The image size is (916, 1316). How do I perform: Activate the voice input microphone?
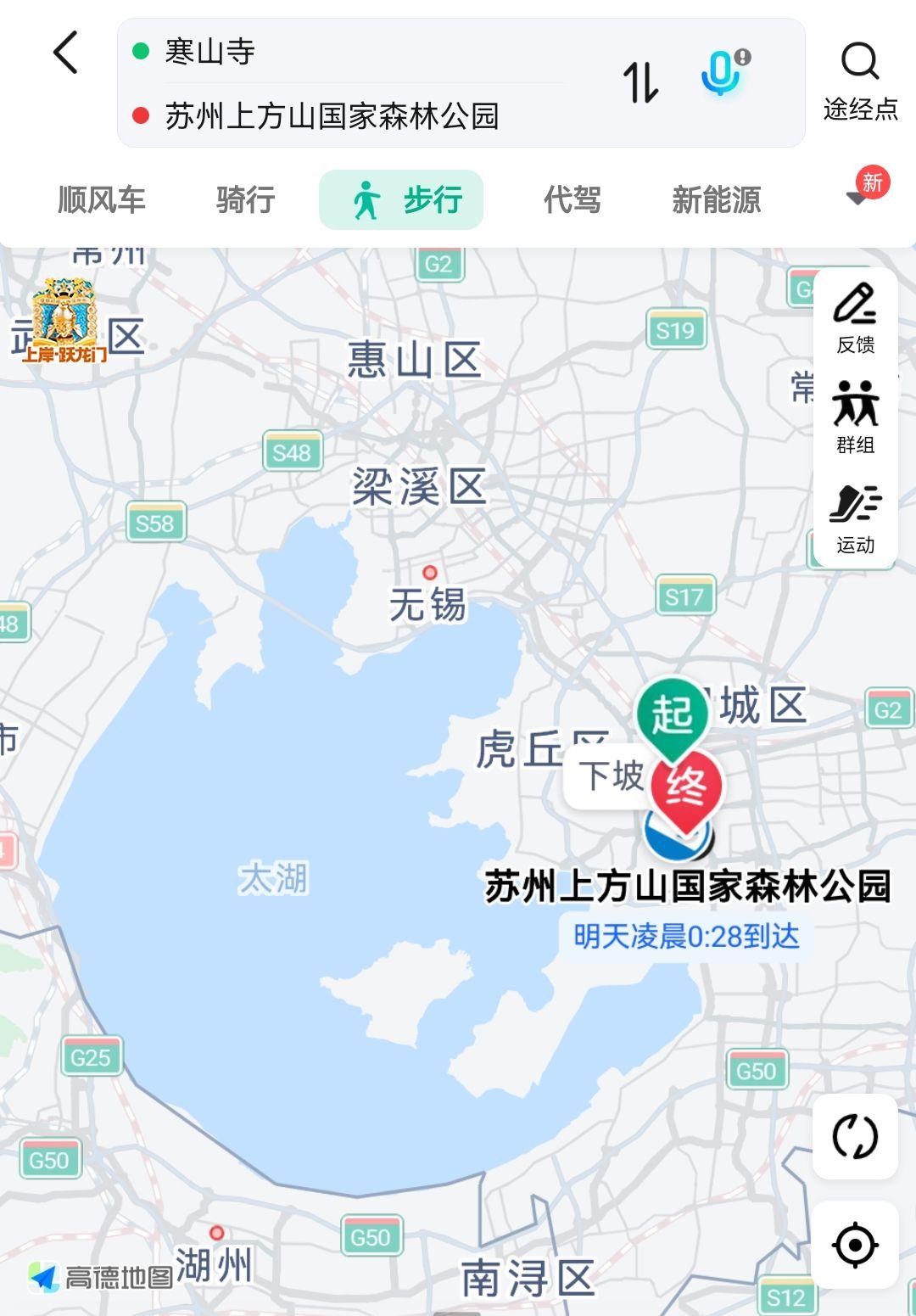coord(723,73)
